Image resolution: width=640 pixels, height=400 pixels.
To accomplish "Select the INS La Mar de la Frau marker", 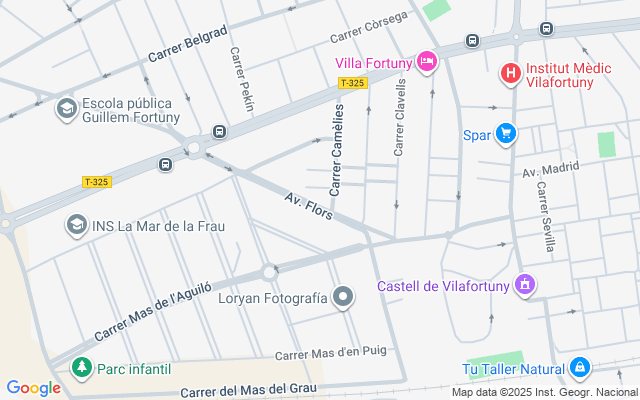I will [76, 226].
